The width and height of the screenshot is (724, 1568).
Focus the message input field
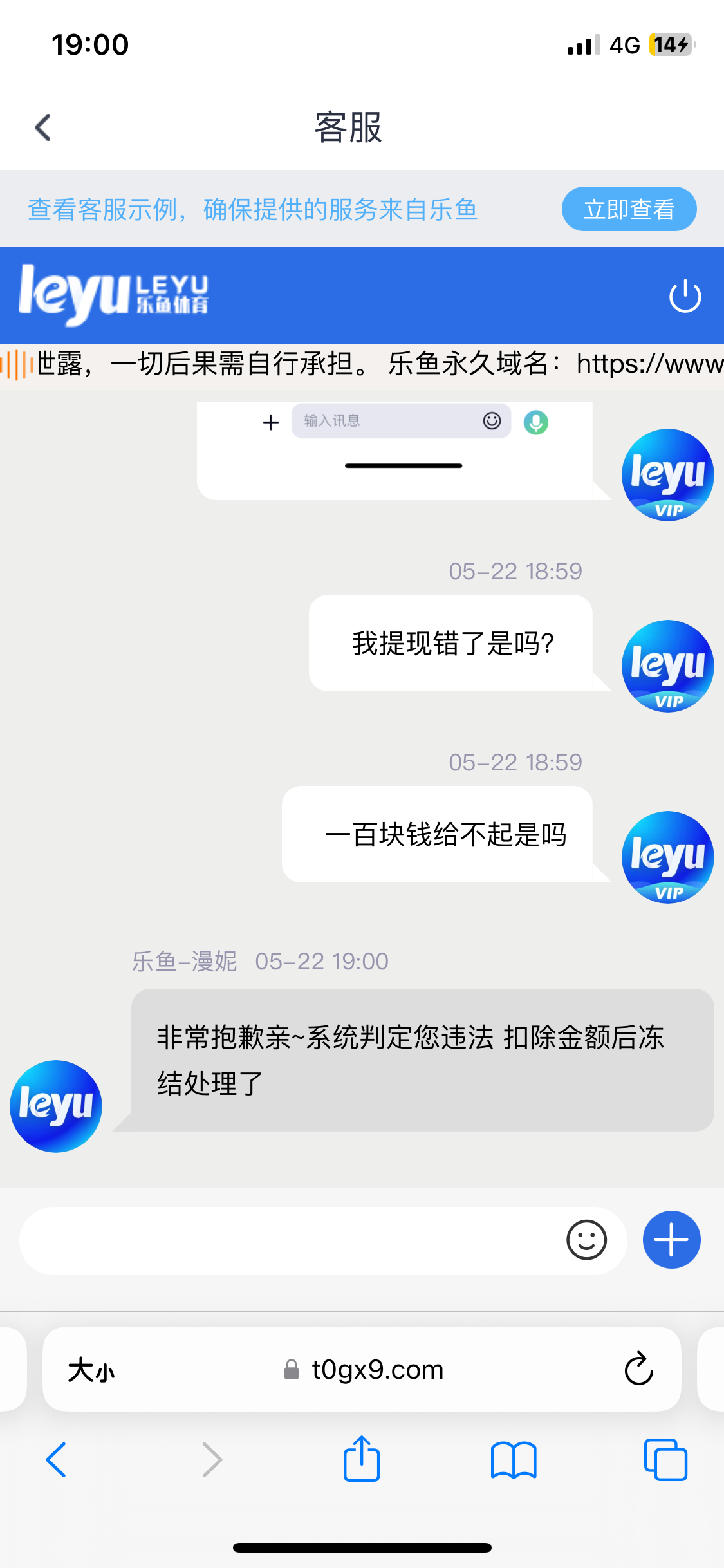point(290,1240)
